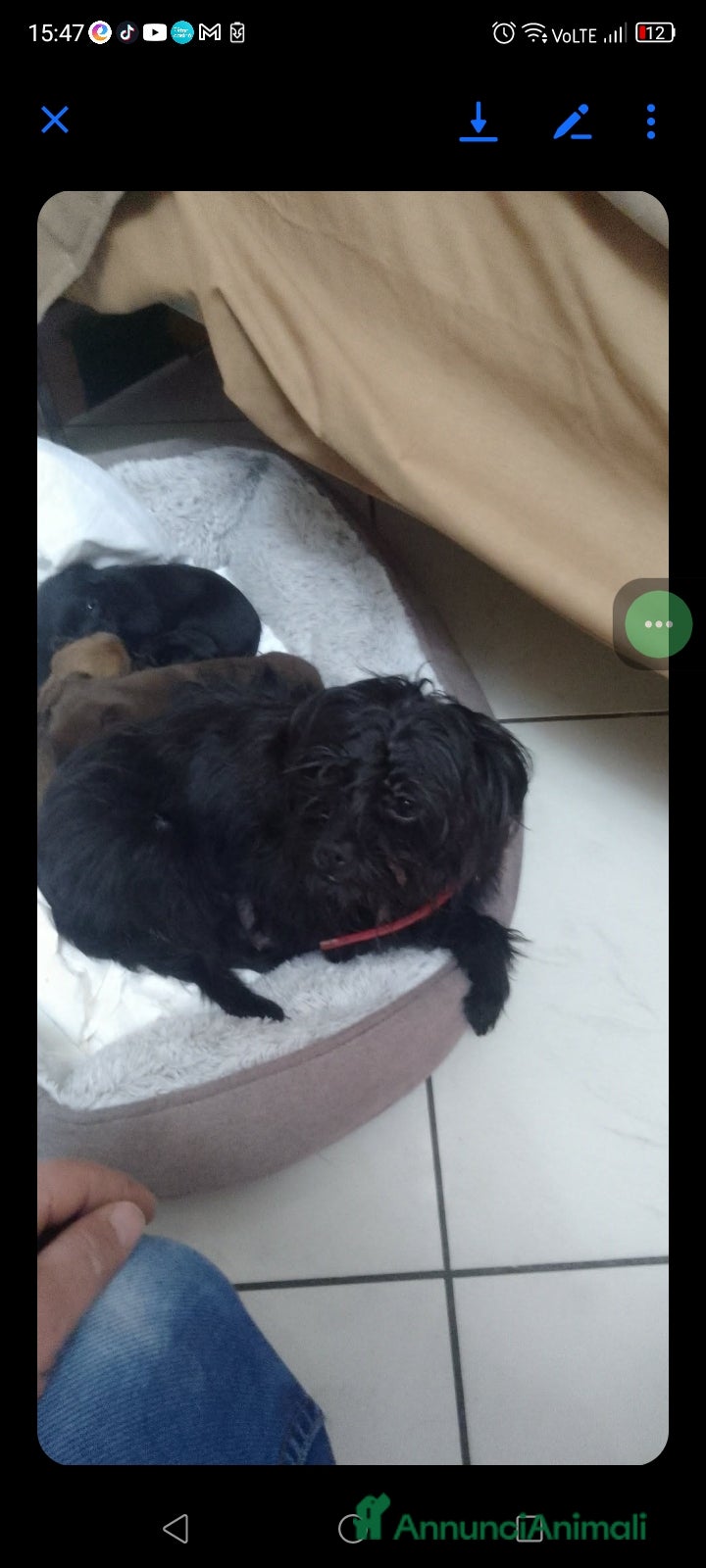Open the Instagram notification icon

(x=98, y=32)
